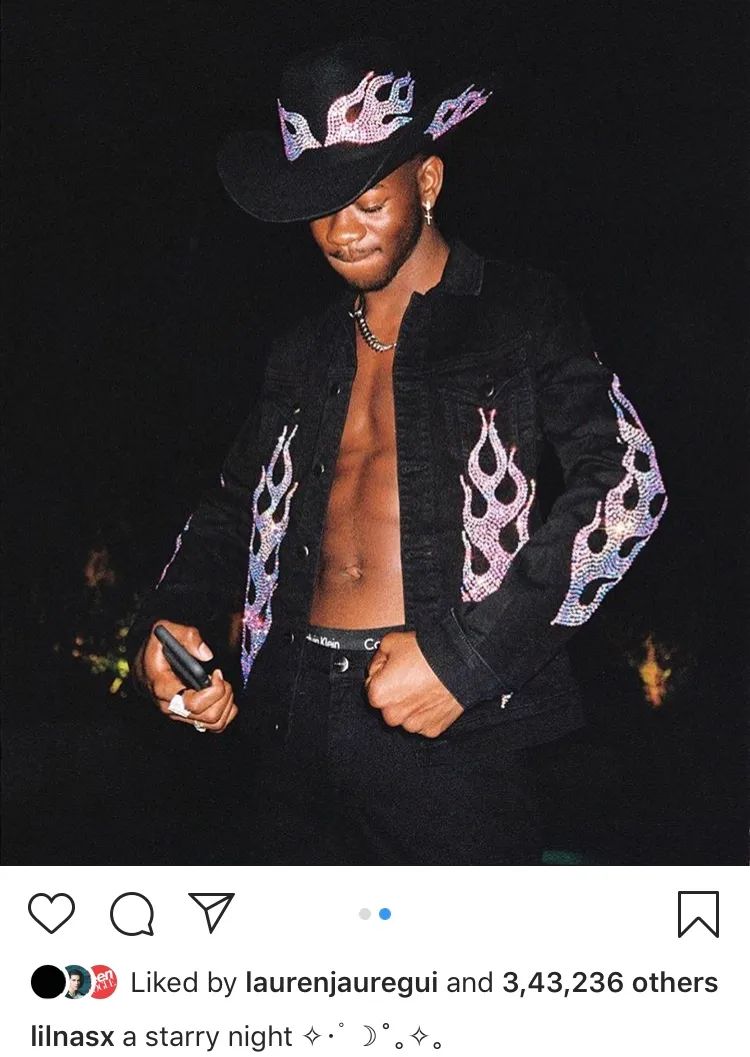Like the lilnasx post with the heart icon
Viewport: 750px width, 1057px height.
click(x=51, y=914)
